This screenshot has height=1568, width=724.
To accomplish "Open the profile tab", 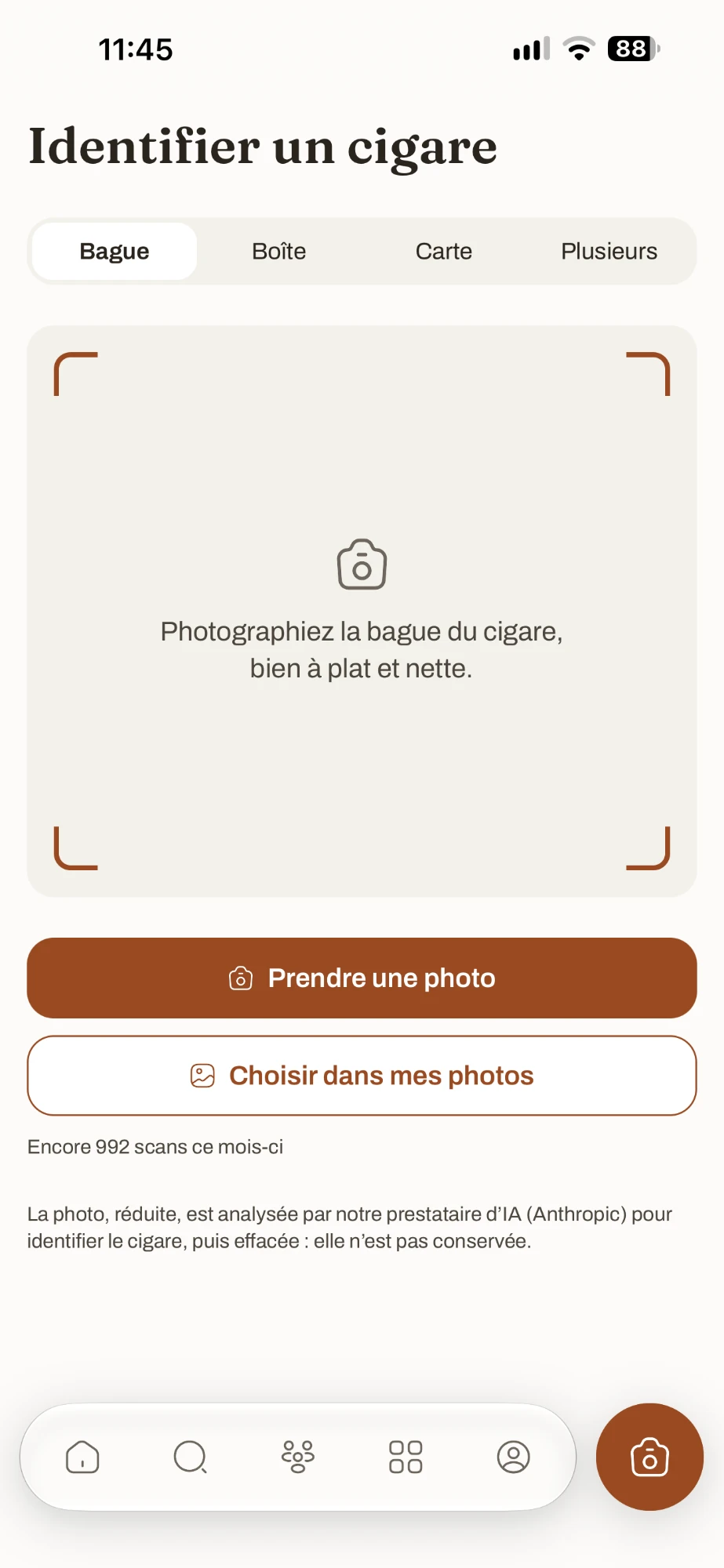I will [514, 1457].
